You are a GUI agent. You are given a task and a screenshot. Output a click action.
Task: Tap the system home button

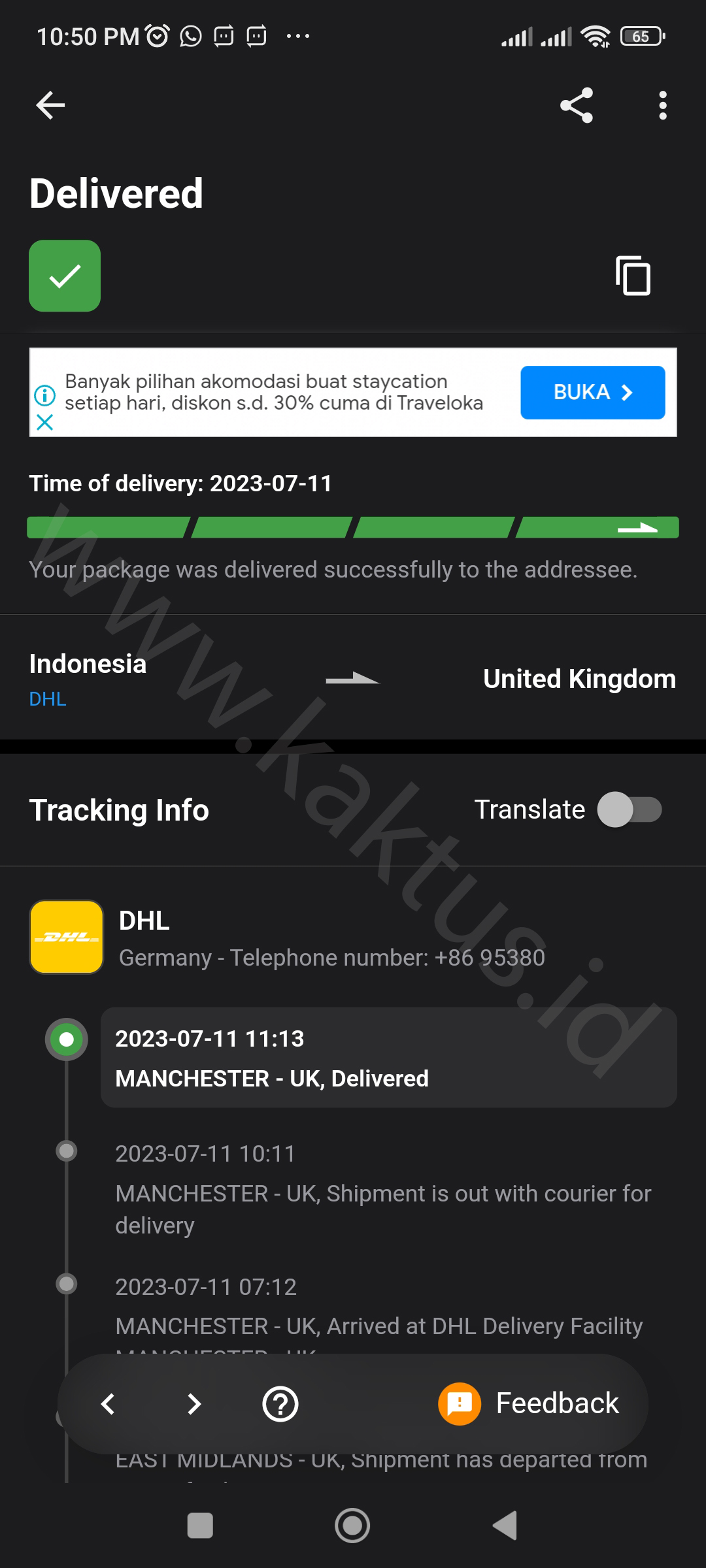tap(352, 1526)
